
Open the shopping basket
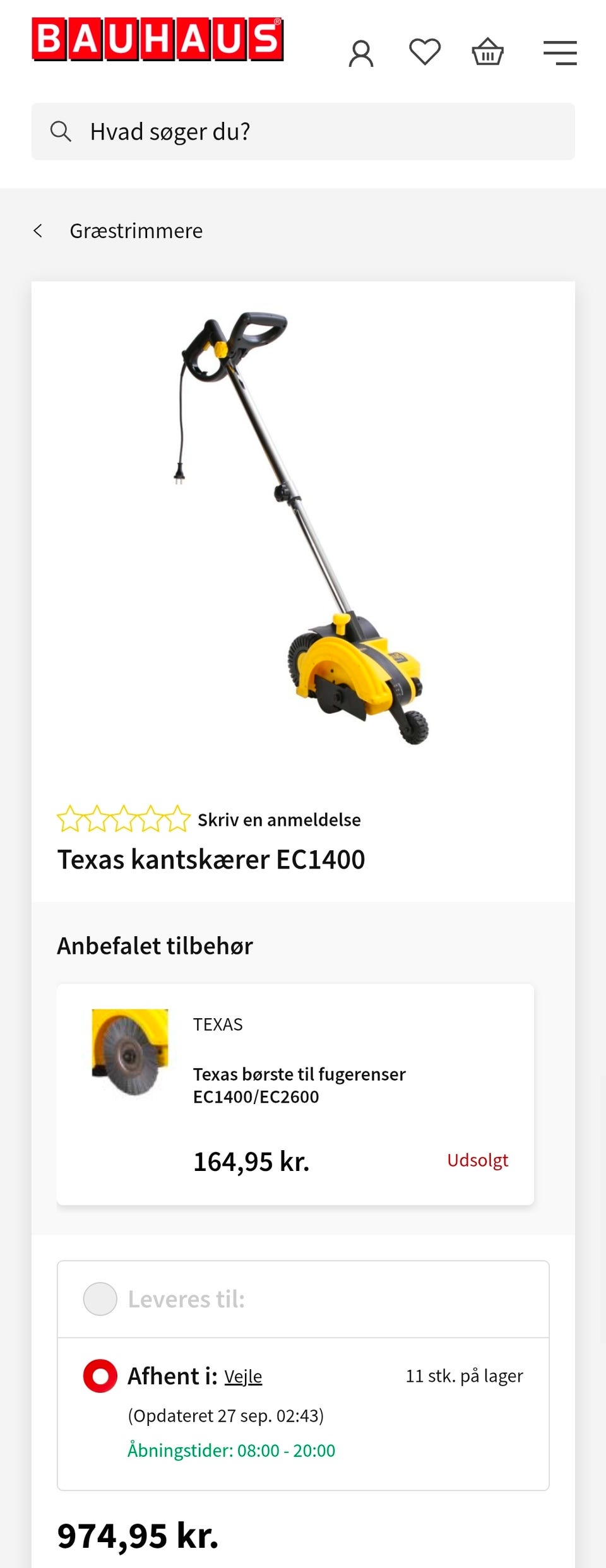coord(488,52)
